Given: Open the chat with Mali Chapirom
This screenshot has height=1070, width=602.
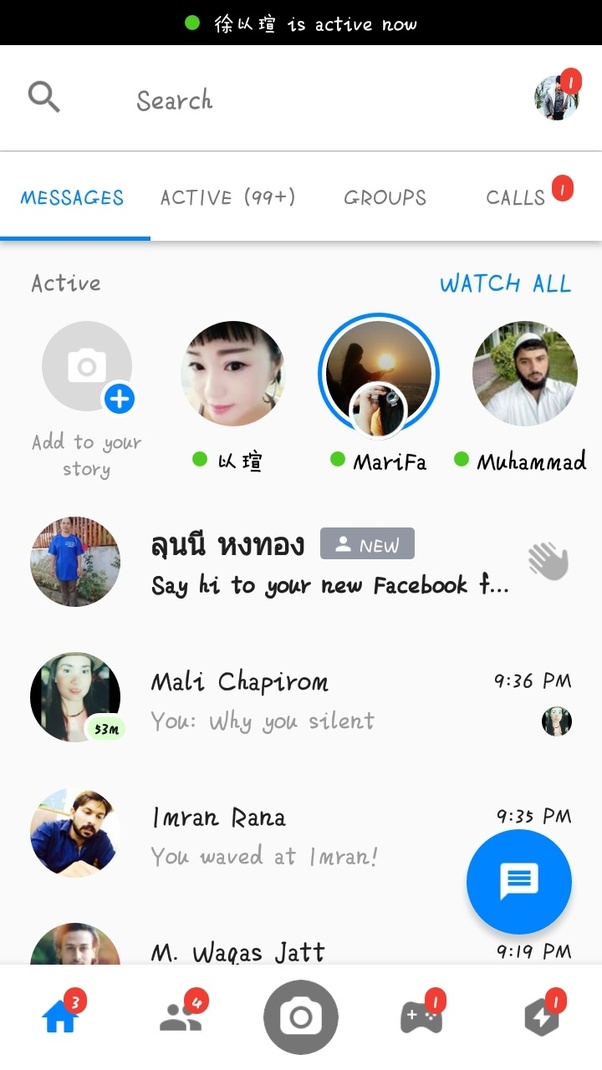Looking at the screenshot, I should pos(300,699).
